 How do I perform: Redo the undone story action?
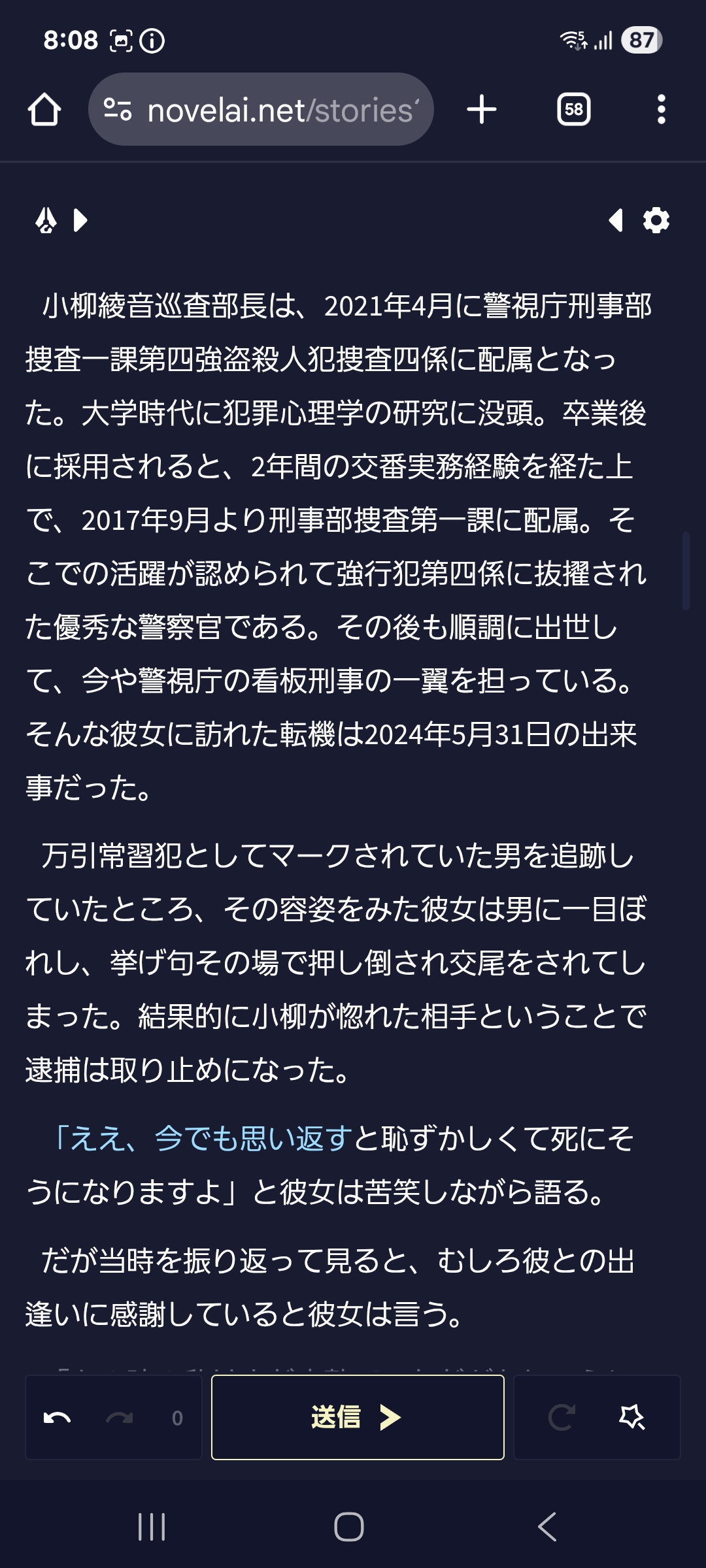point(119,1417)
